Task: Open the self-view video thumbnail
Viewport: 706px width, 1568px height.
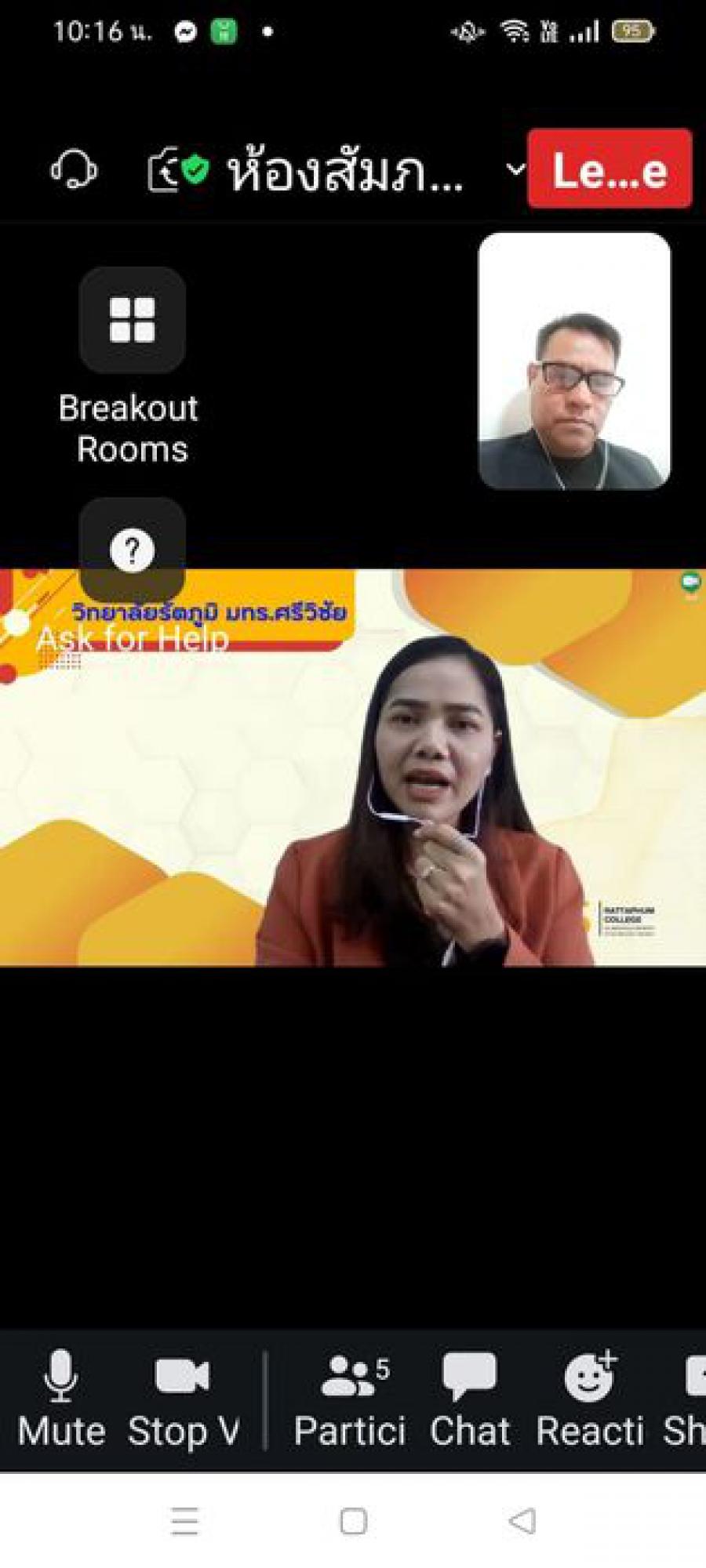Action: coord(574,361)
